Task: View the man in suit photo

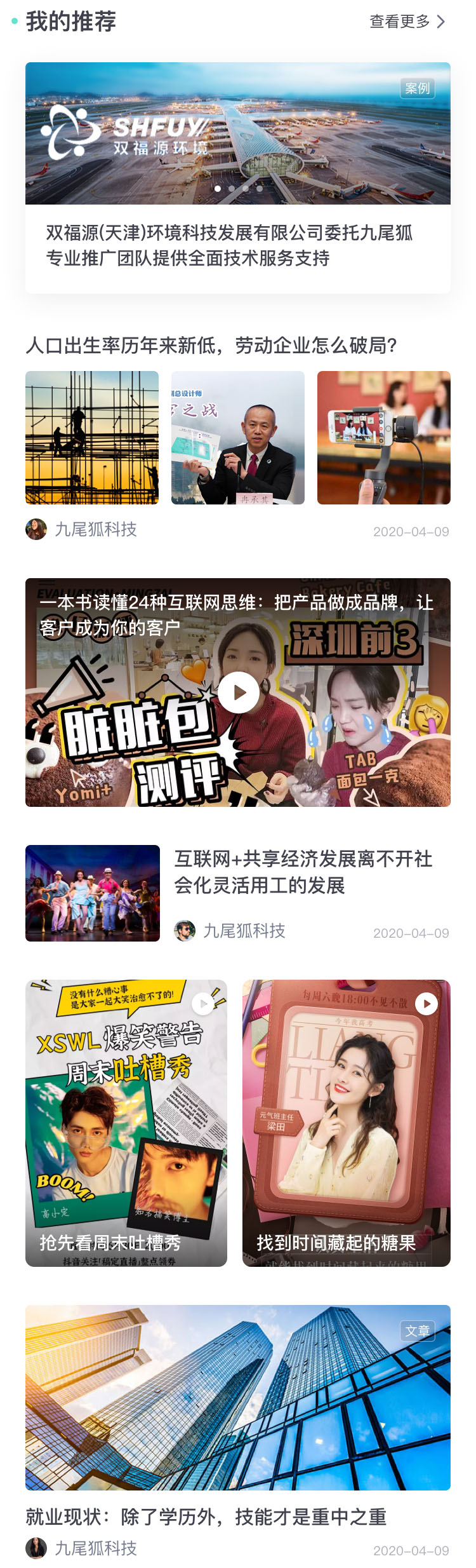Action: 238,438
